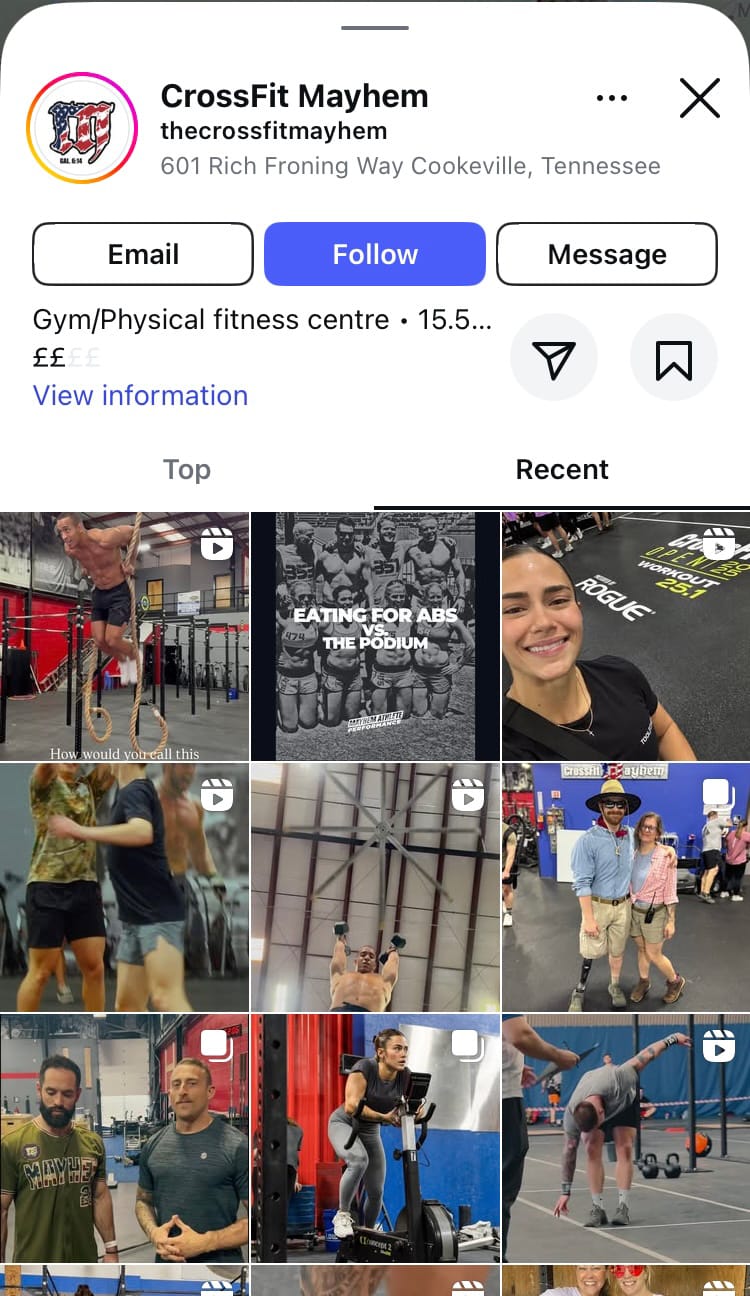Share this location with the paper plane icon
The width and height of the screenshot is (750, 1296).
tap(554, 359)
